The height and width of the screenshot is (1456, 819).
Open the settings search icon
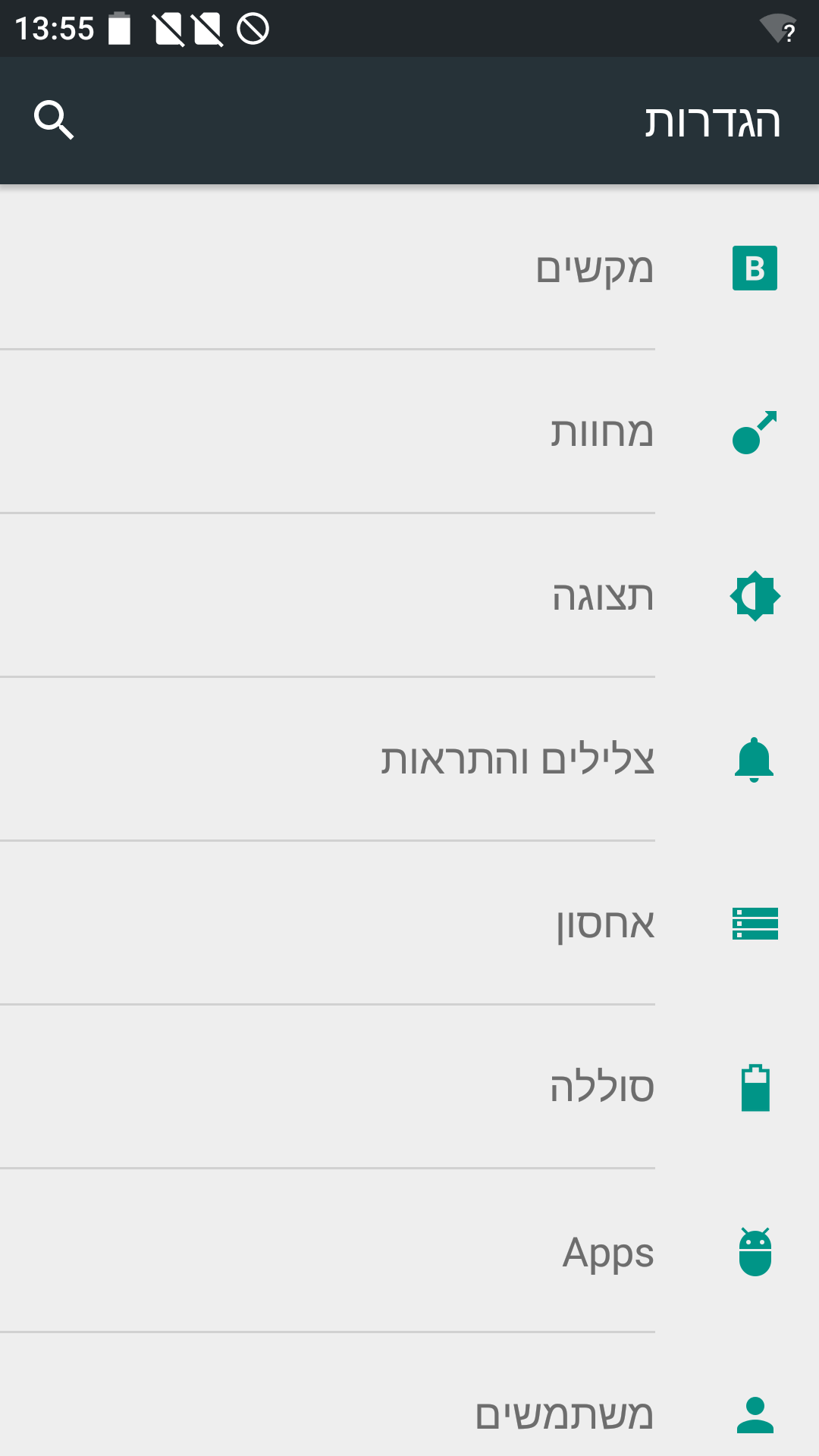click(54, 121)
